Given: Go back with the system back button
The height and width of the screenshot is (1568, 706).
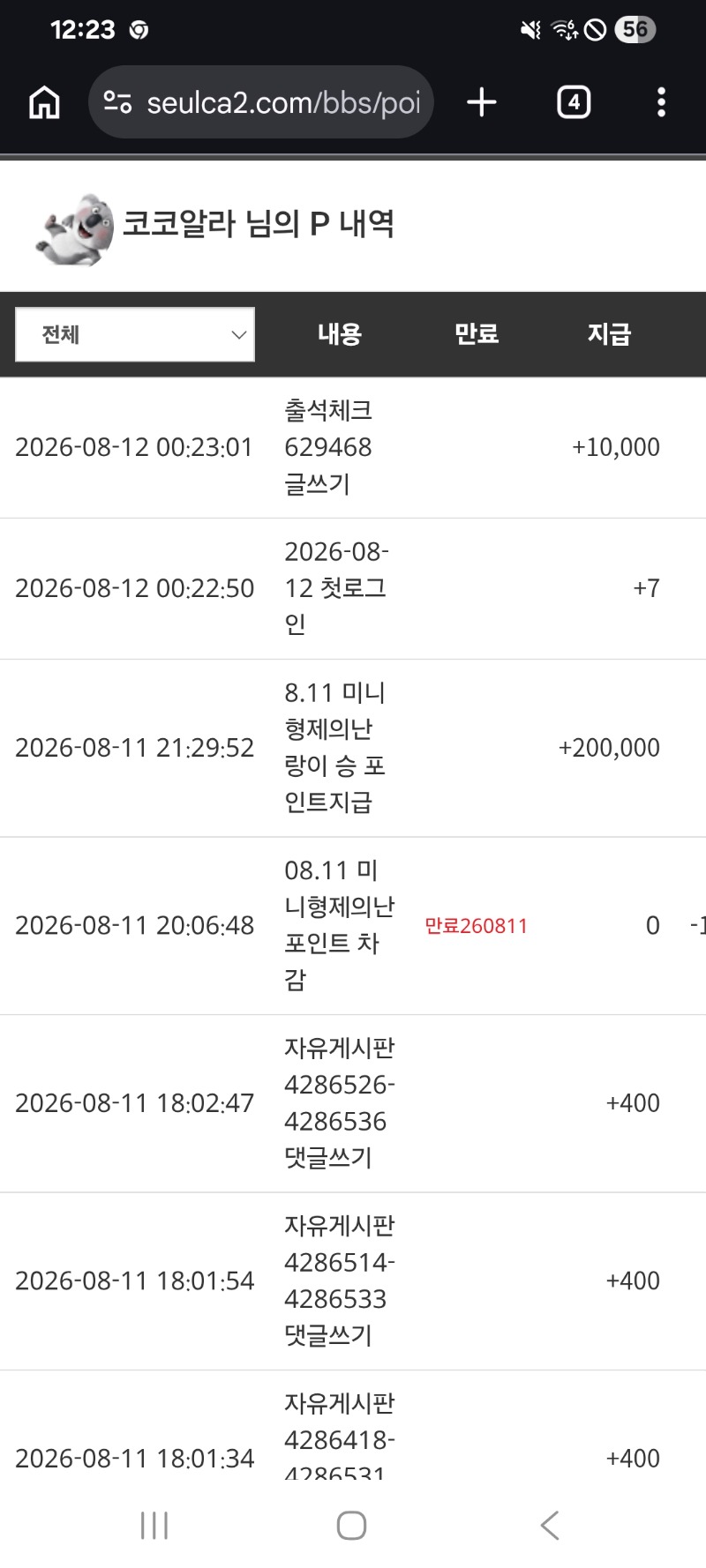Looking at the screenshot, I should [550, 1525].
